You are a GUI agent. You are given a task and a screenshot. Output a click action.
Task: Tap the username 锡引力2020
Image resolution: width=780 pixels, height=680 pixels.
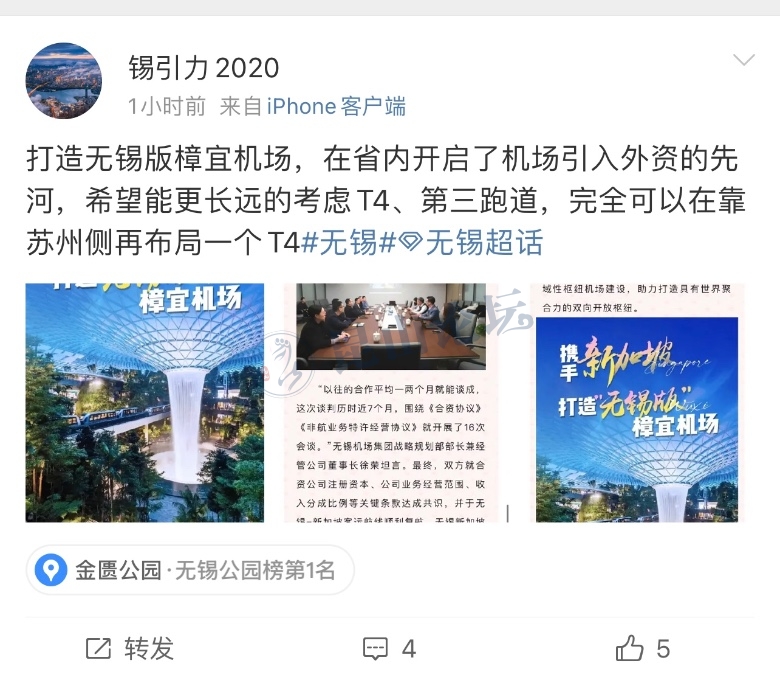point(203,68)
